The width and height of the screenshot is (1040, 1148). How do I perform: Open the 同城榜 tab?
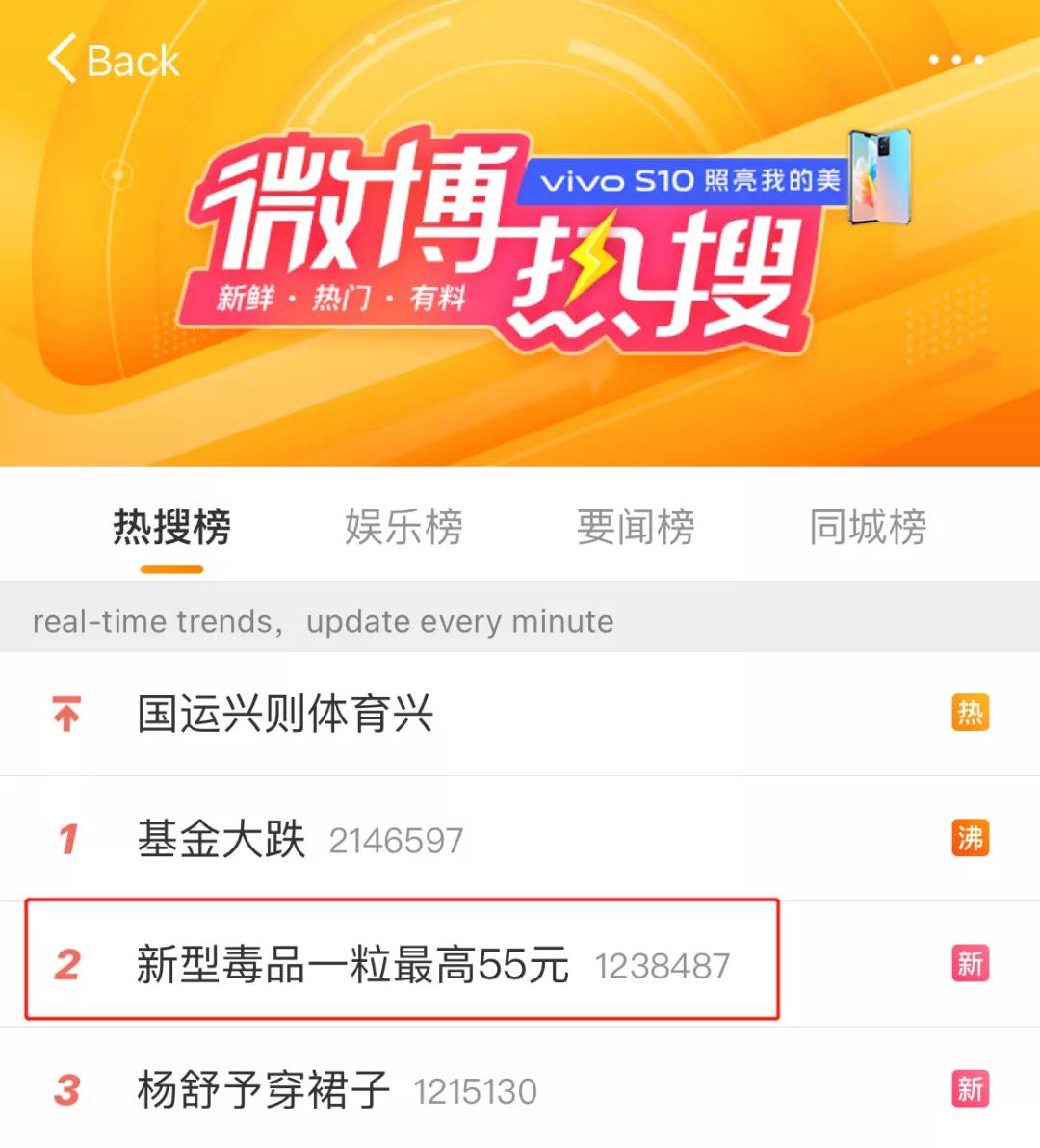tap(869, 526)
